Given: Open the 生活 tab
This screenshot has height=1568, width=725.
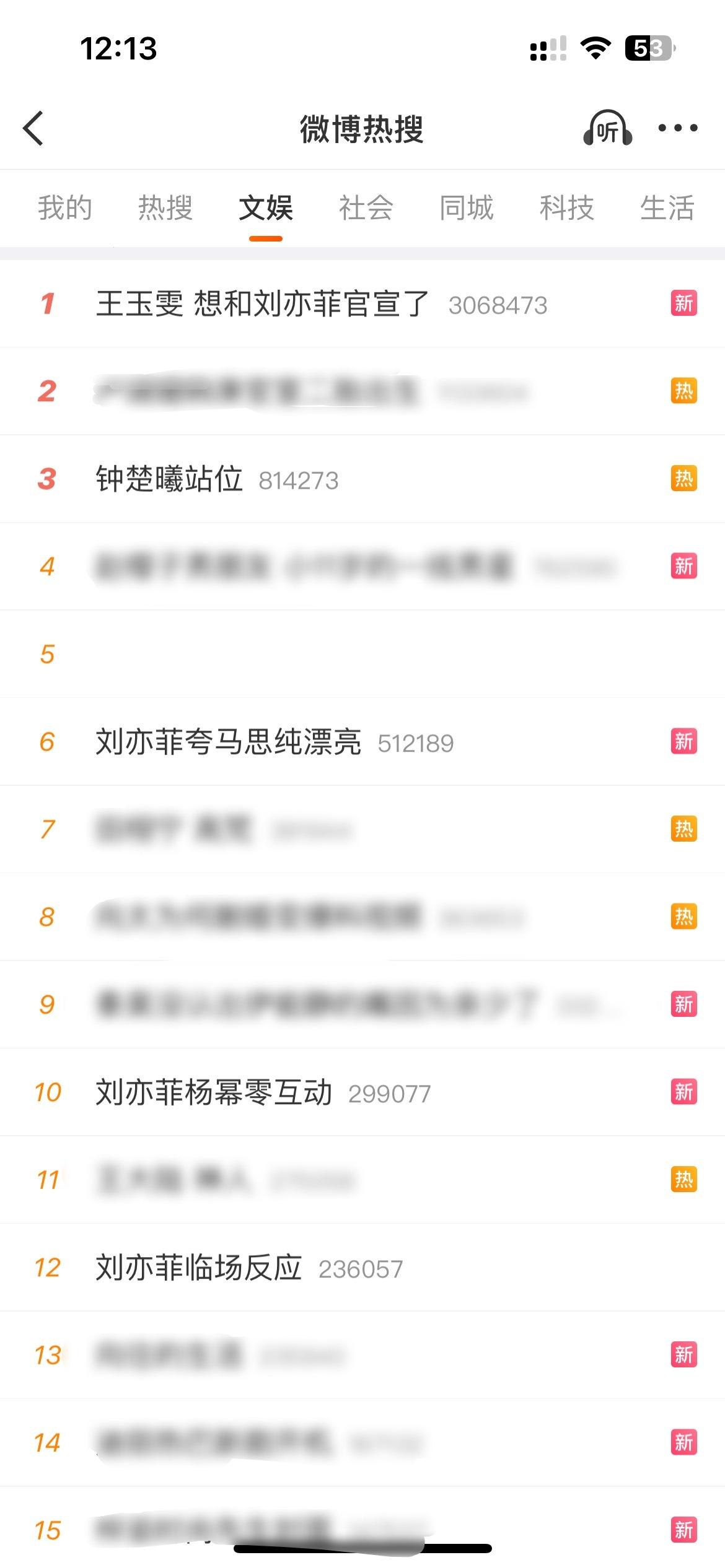Looking at the screenshot, I should pos(667,208).
